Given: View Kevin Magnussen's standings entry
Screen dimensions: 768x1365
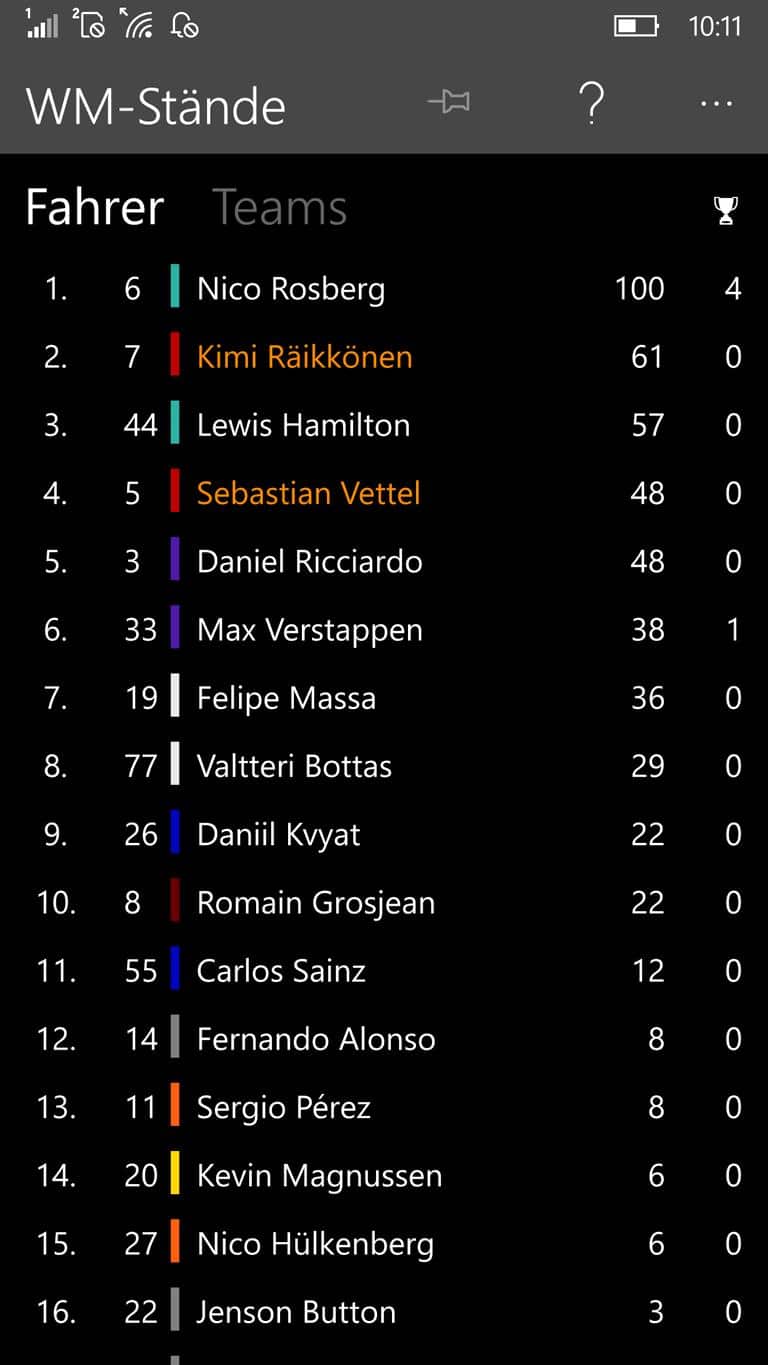Looking at the screenshot, I should [x=384, y=1176].
